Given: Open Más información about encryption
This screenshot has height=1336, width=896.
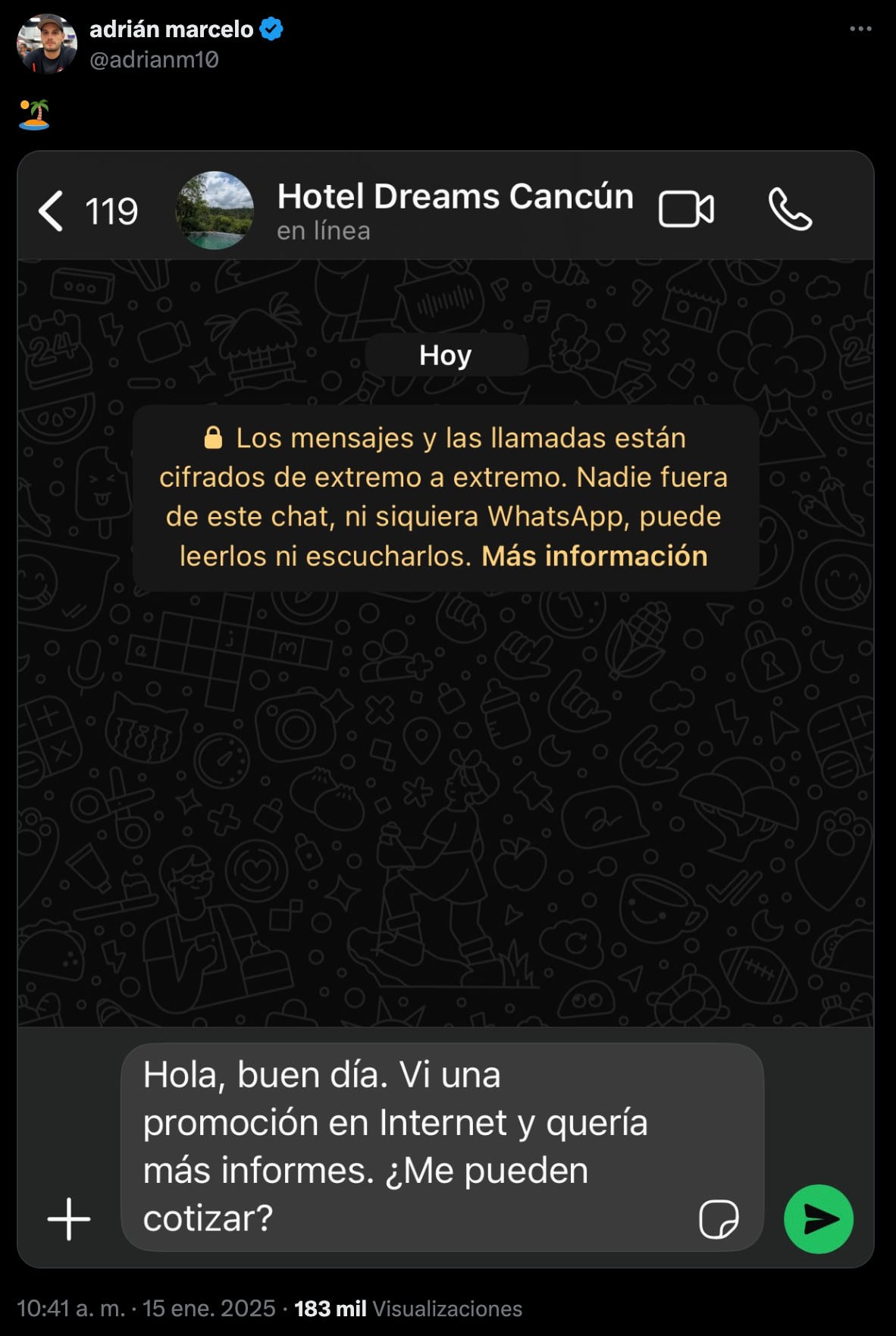Looking at the screenshot, I should click(594, 555).
